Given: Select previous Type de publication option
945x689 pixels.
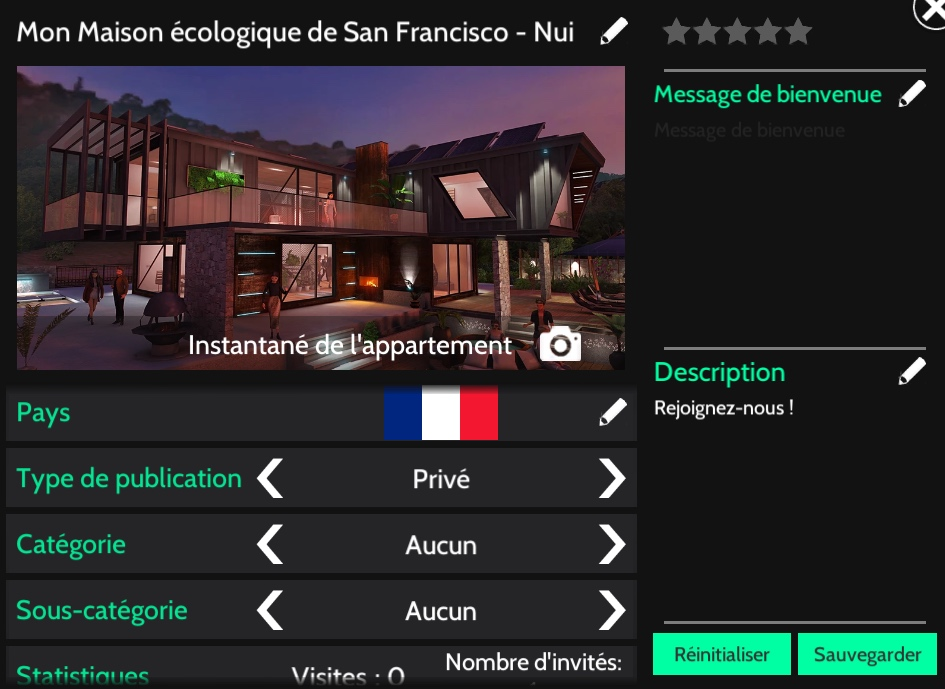Looking at the screenshot, I should point(270,479).
